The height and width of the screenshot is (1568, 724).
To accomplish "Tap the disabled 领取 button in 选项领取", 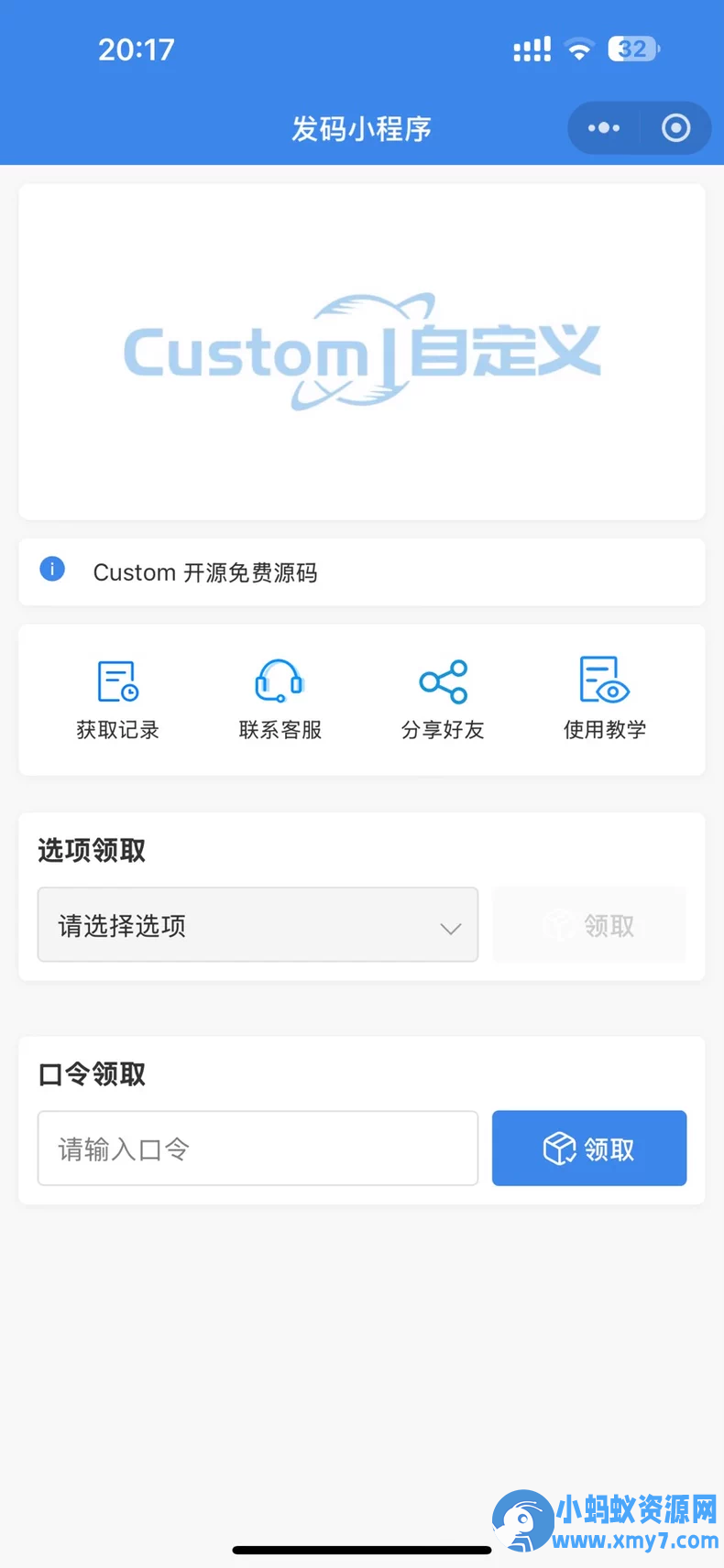I will [589, 925].
